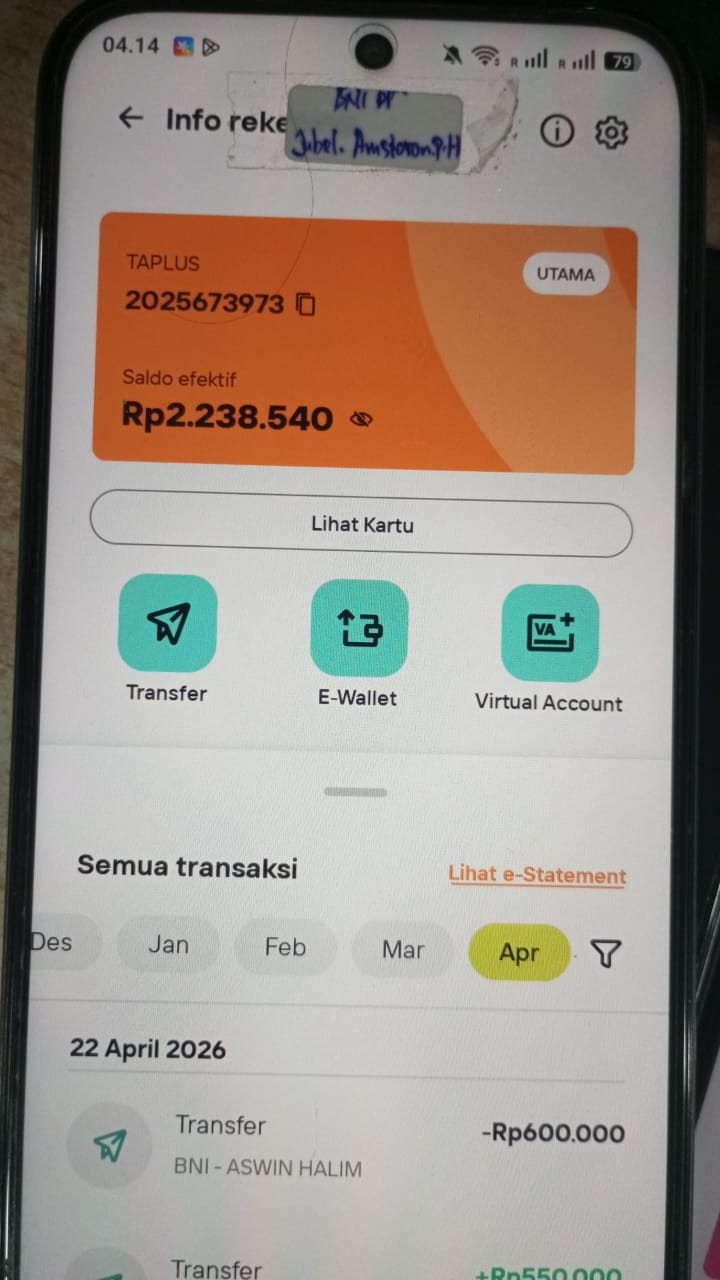
Task: Open the transfer to ASWIN HALIM
Action: (x=346, y=1145)
